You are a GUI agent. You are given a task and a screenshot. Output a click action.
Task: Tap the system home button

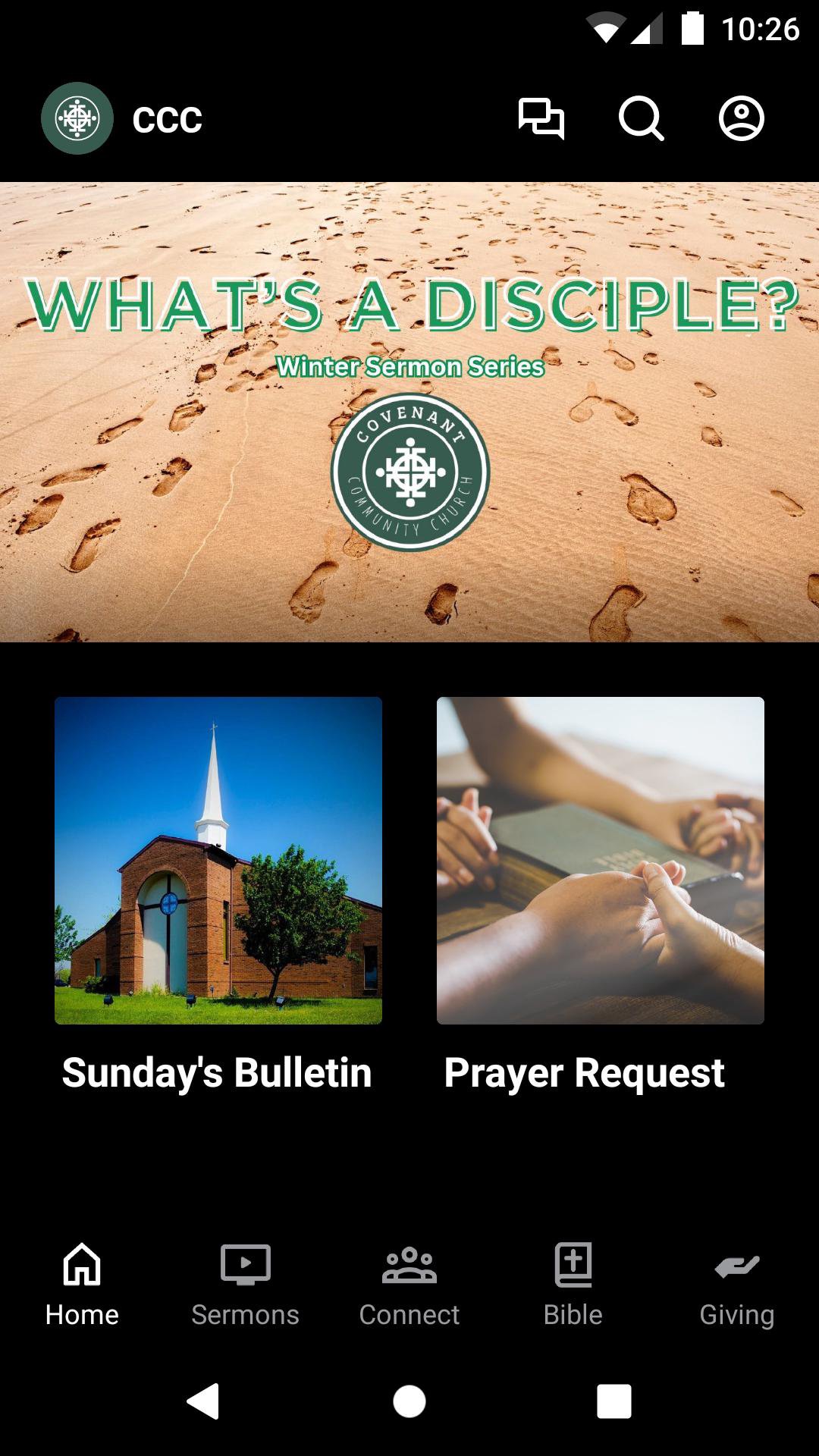coord(409,1401)
